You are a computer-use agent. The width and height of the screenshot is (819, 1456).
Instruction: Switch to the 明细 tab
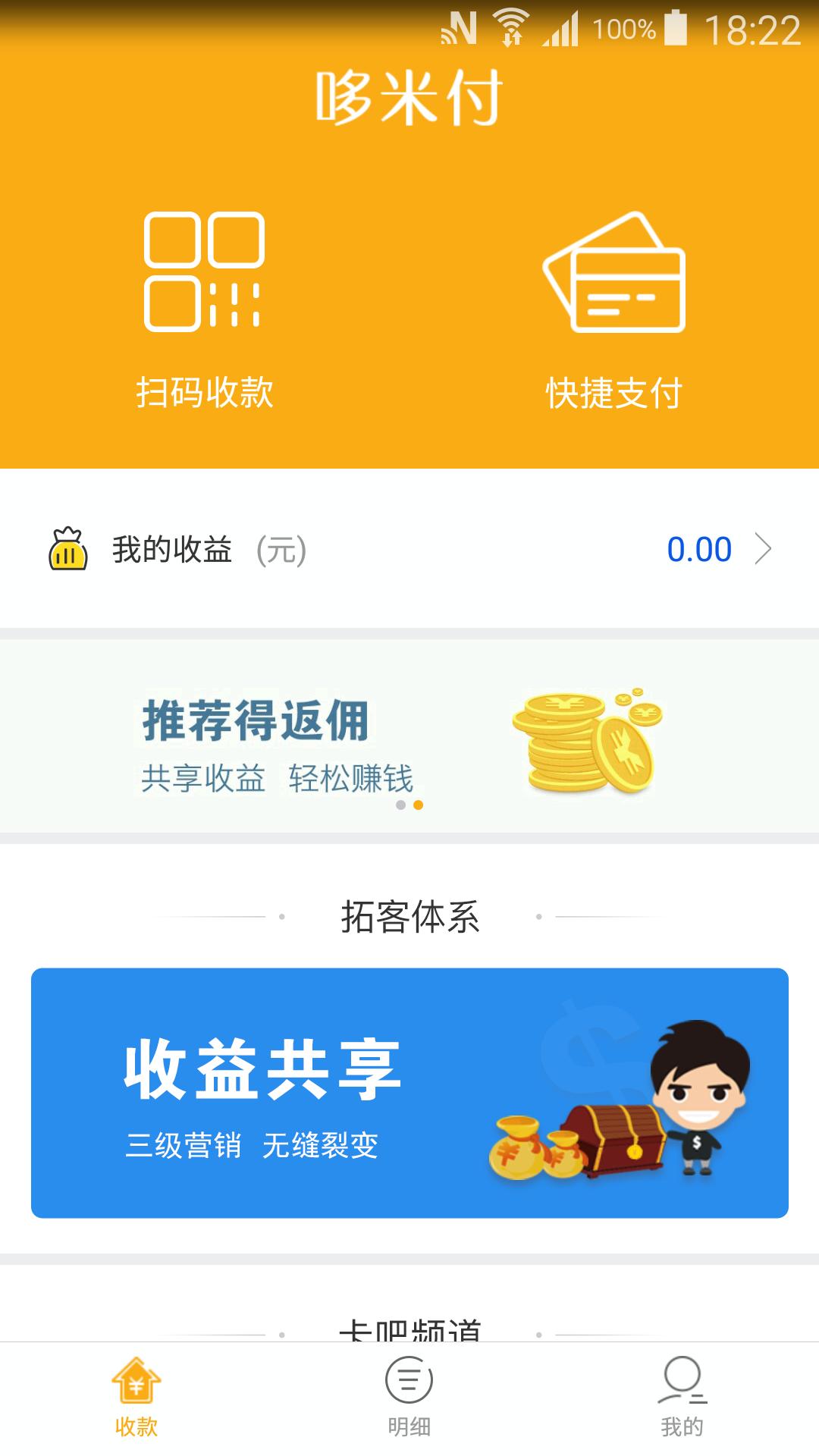tap(409, 1399)
